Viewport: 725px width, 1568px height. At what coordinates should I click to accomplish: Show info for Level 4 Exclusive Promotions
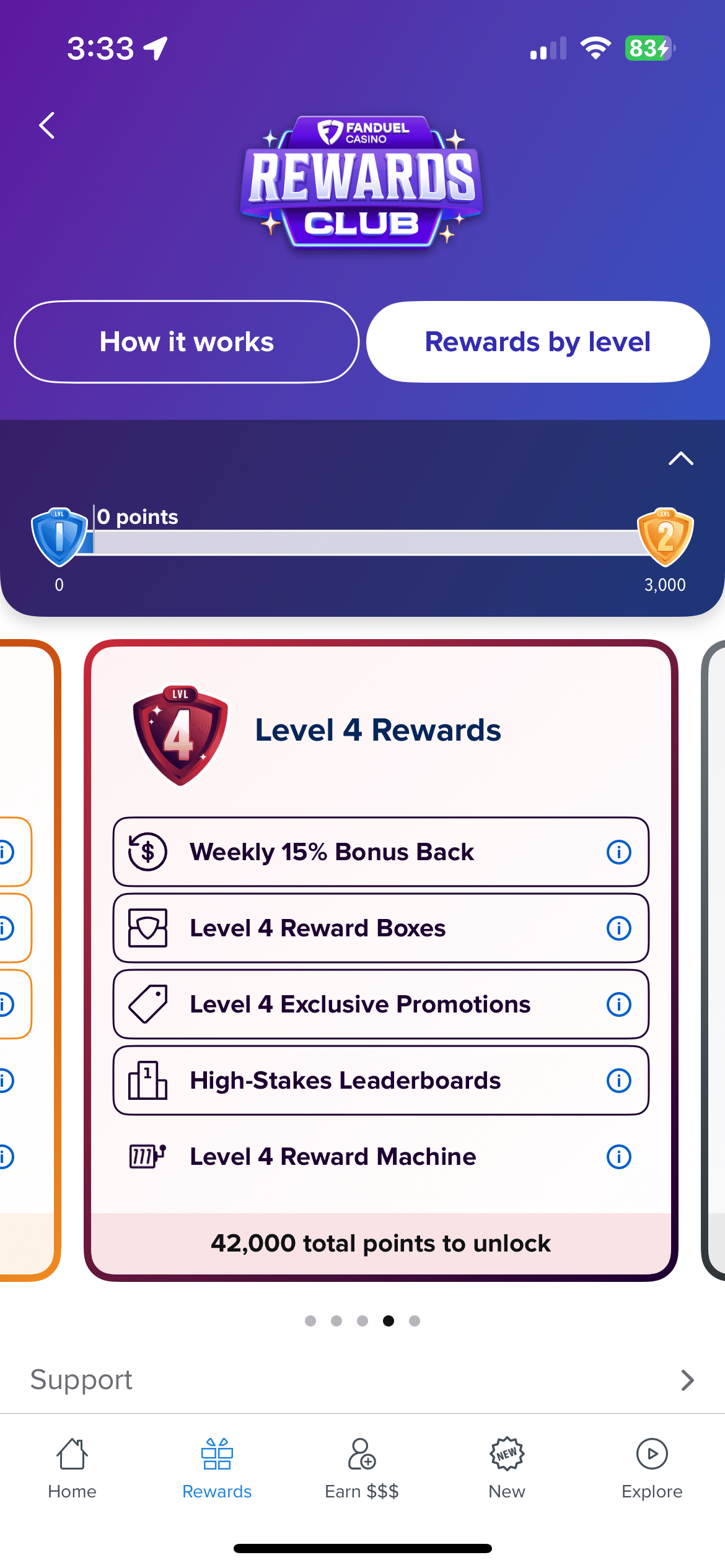[618, 1004]
